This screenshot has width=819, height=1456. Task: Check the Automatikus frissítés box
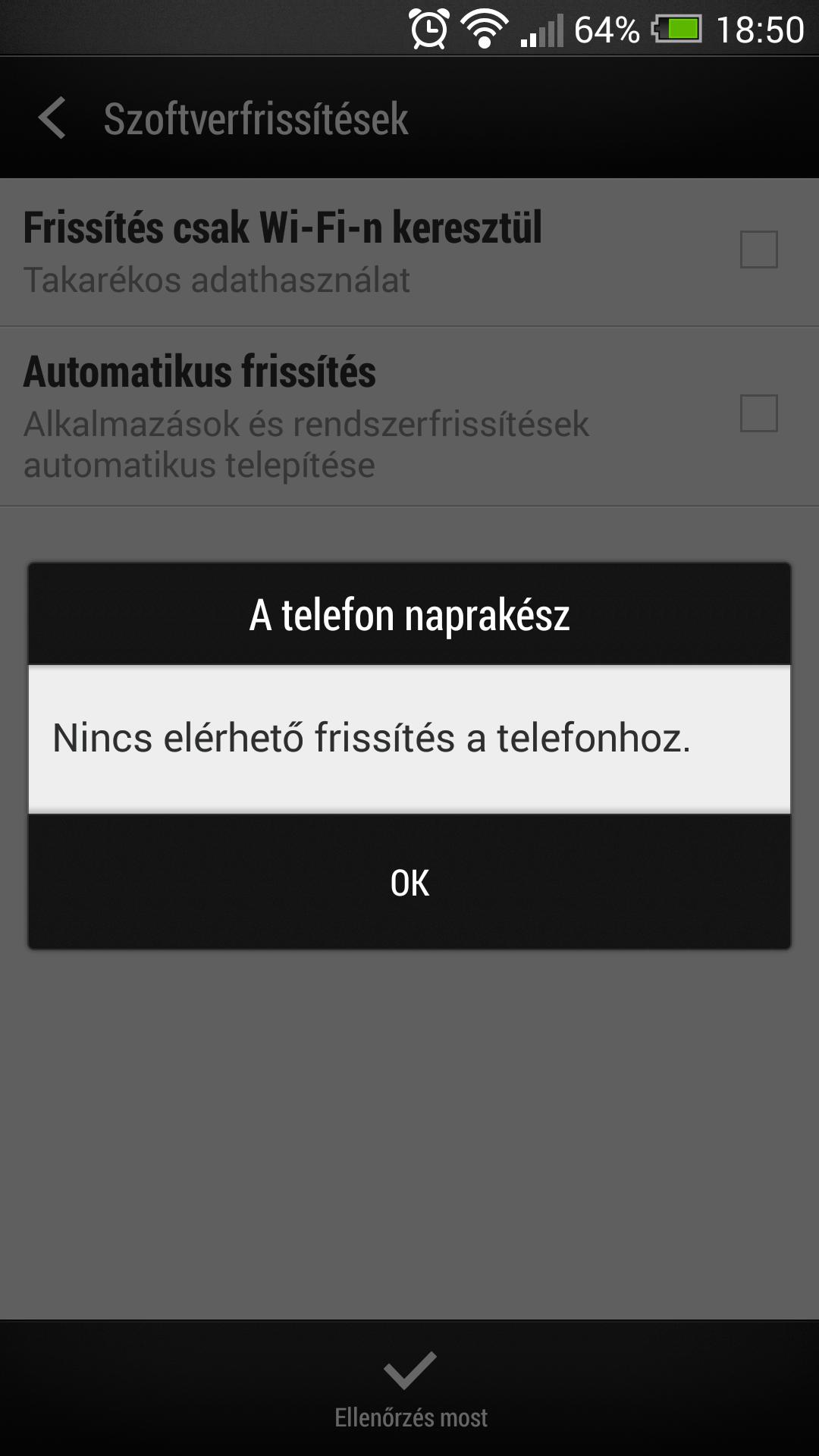[x=758, y=413]
